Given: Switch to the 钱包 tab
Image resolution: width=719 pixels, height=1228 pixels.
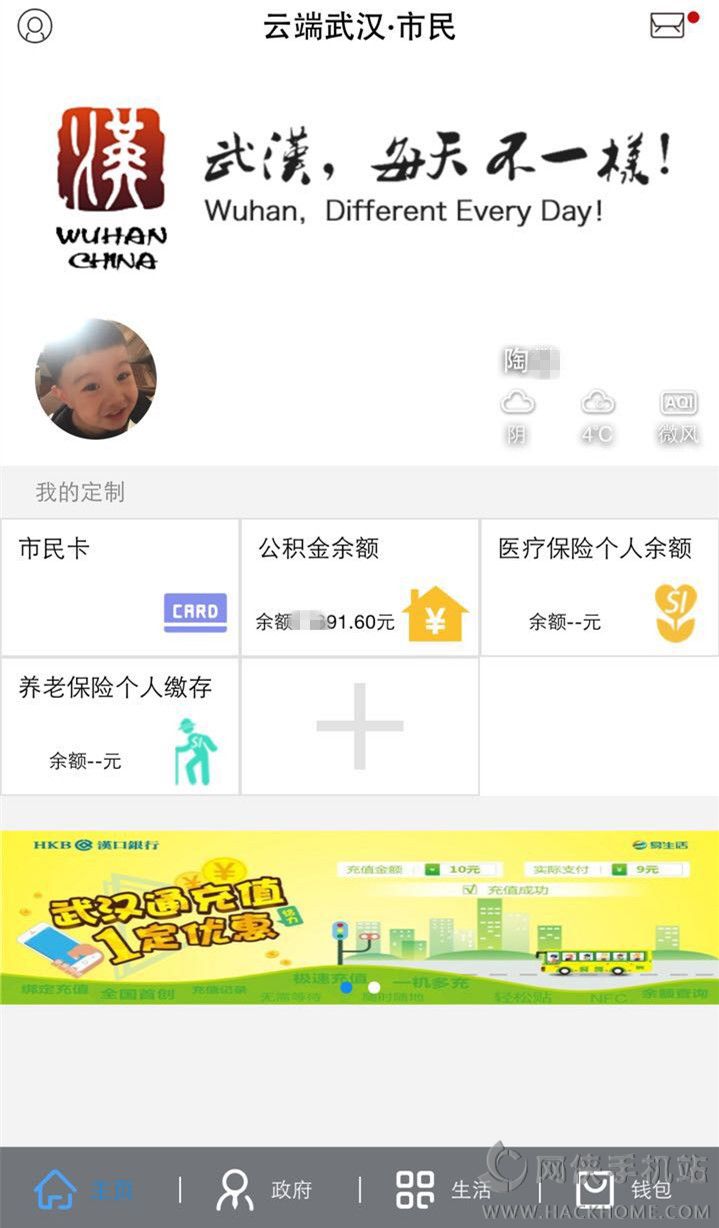Looking at the screenshot, I should pyautogui.click(x=625, y=1189).
